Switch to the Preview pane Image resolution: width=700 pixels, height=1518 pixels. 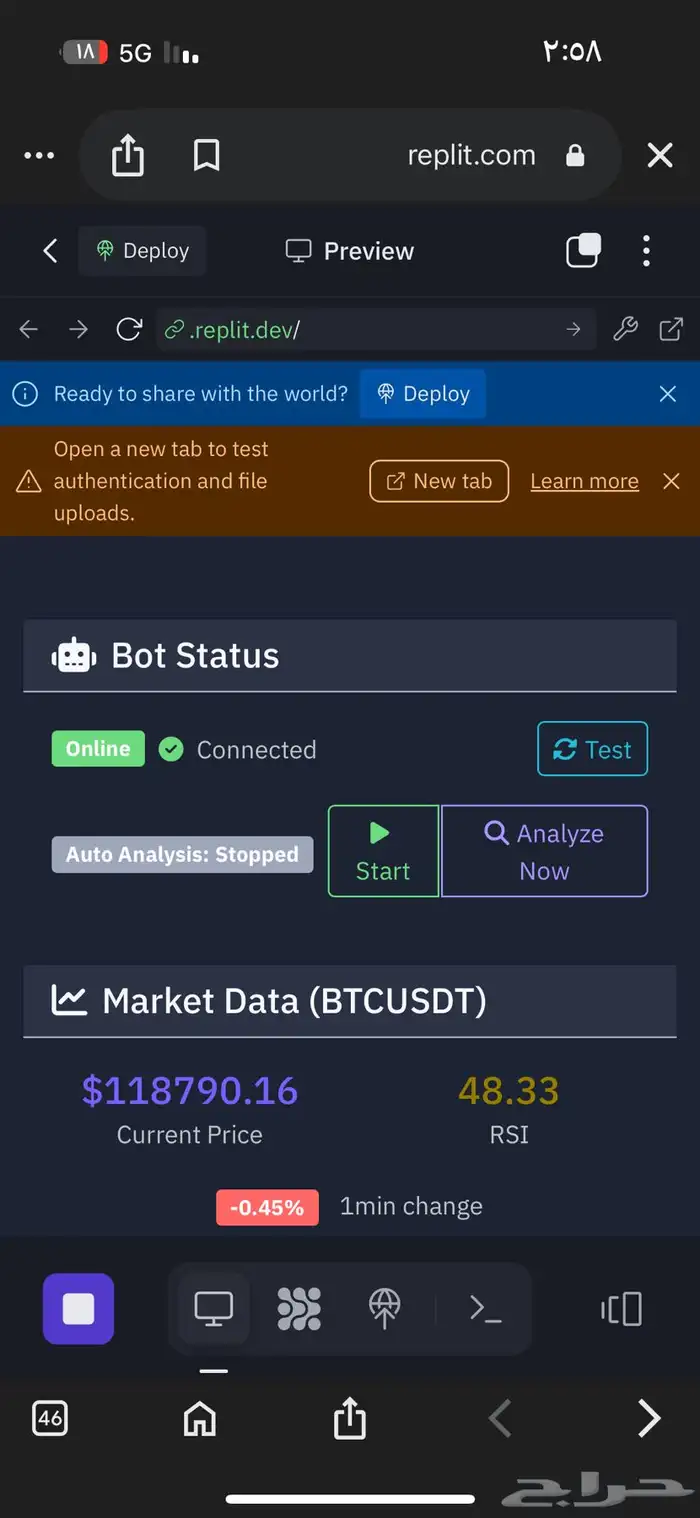(350, 251)
